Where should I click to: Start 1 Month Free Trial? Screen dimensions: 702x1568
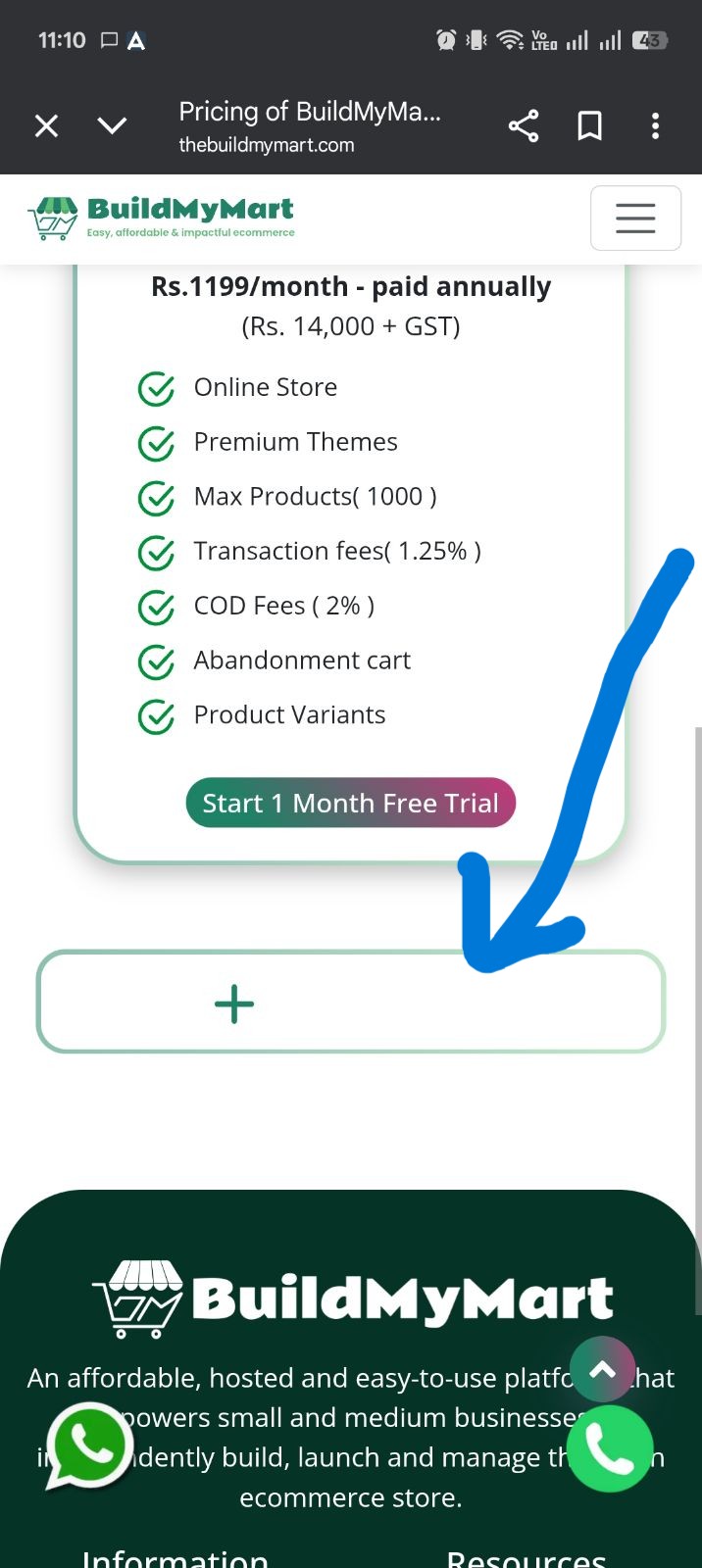350,803
